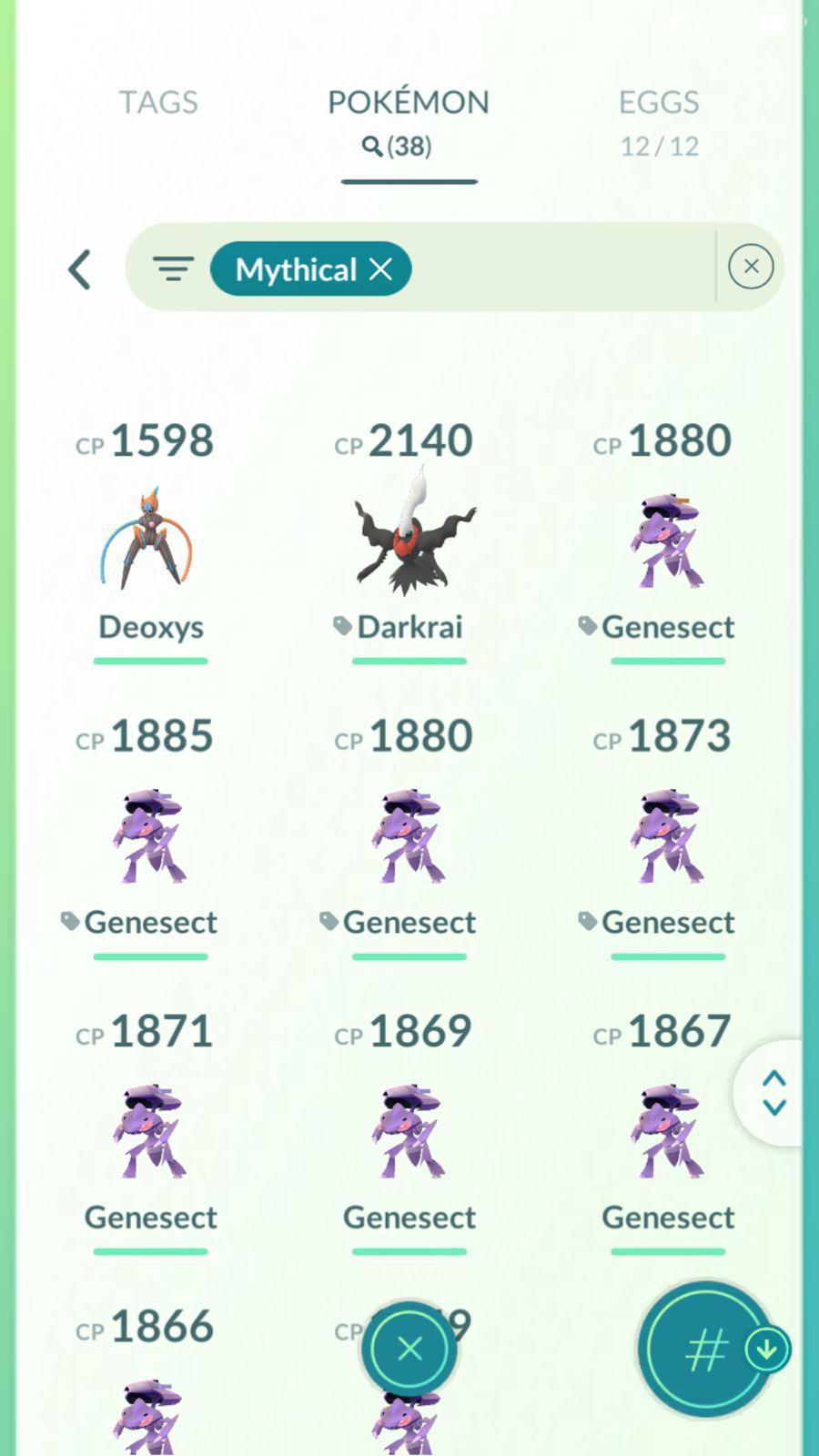This screenshot has height=1456, width=819.
Task: Tap the fast scroll arrows handle
Action: point(773,1093)
